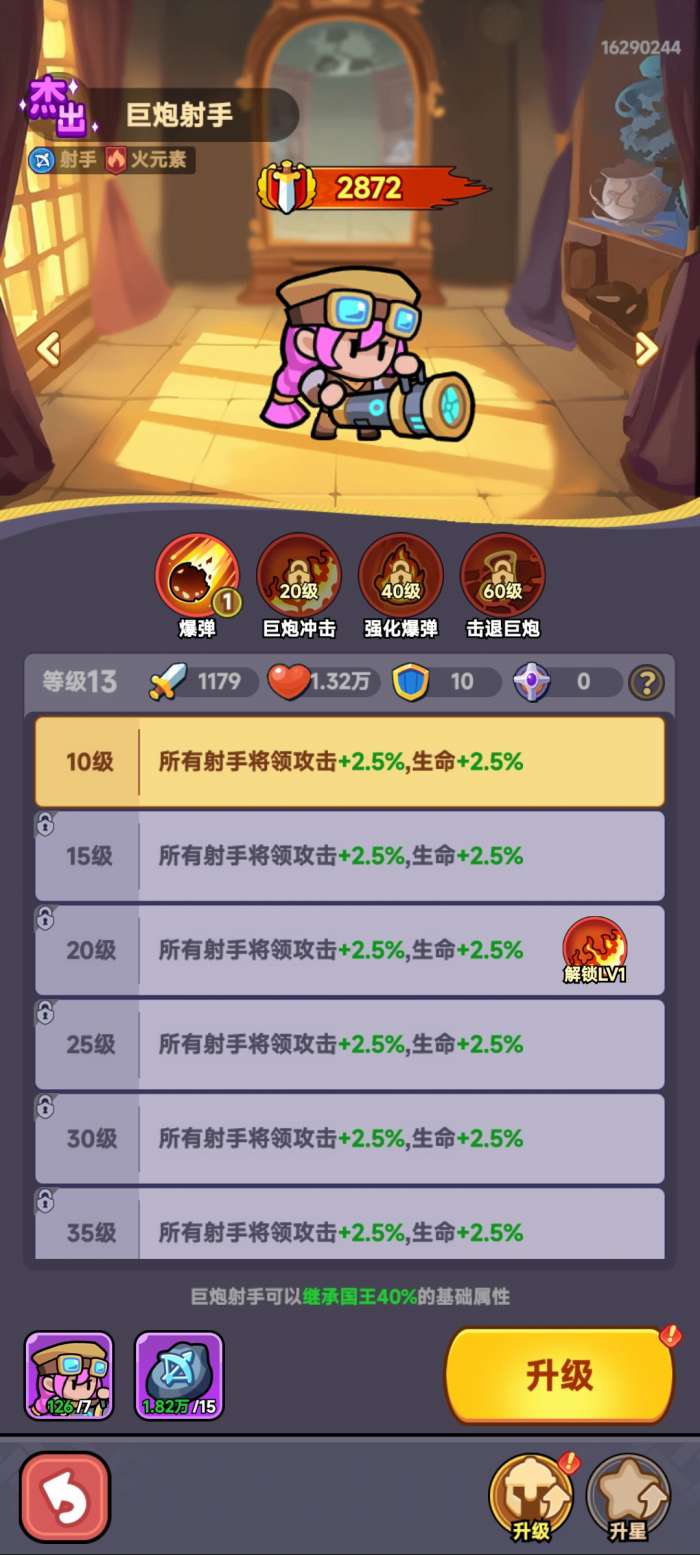Check the locked 强化爆弹 skill
The height and width of the screenshot is (1555, 700).
tap(400, 575)
